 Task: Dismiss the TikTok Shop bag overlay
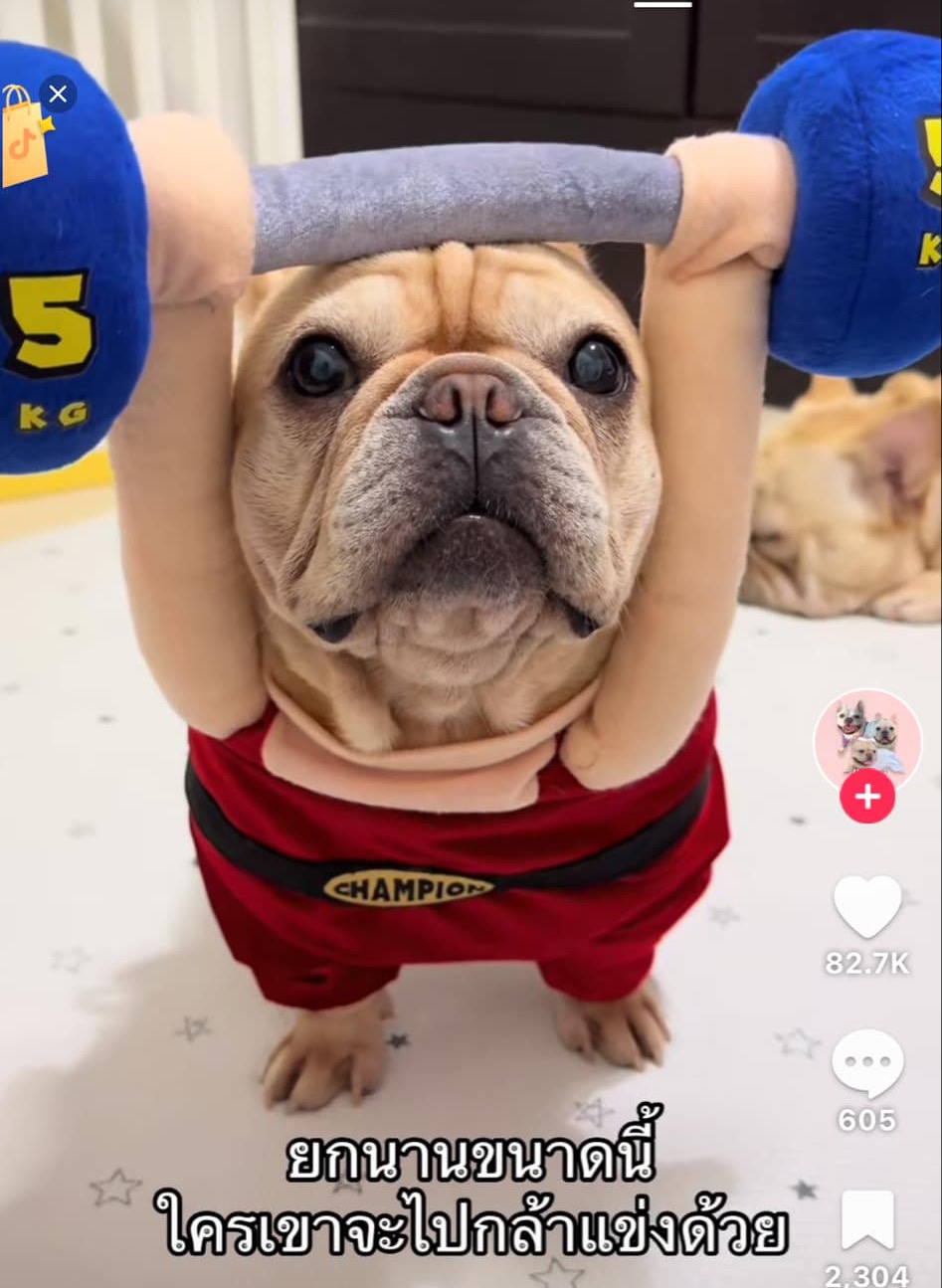coord(59,94)
